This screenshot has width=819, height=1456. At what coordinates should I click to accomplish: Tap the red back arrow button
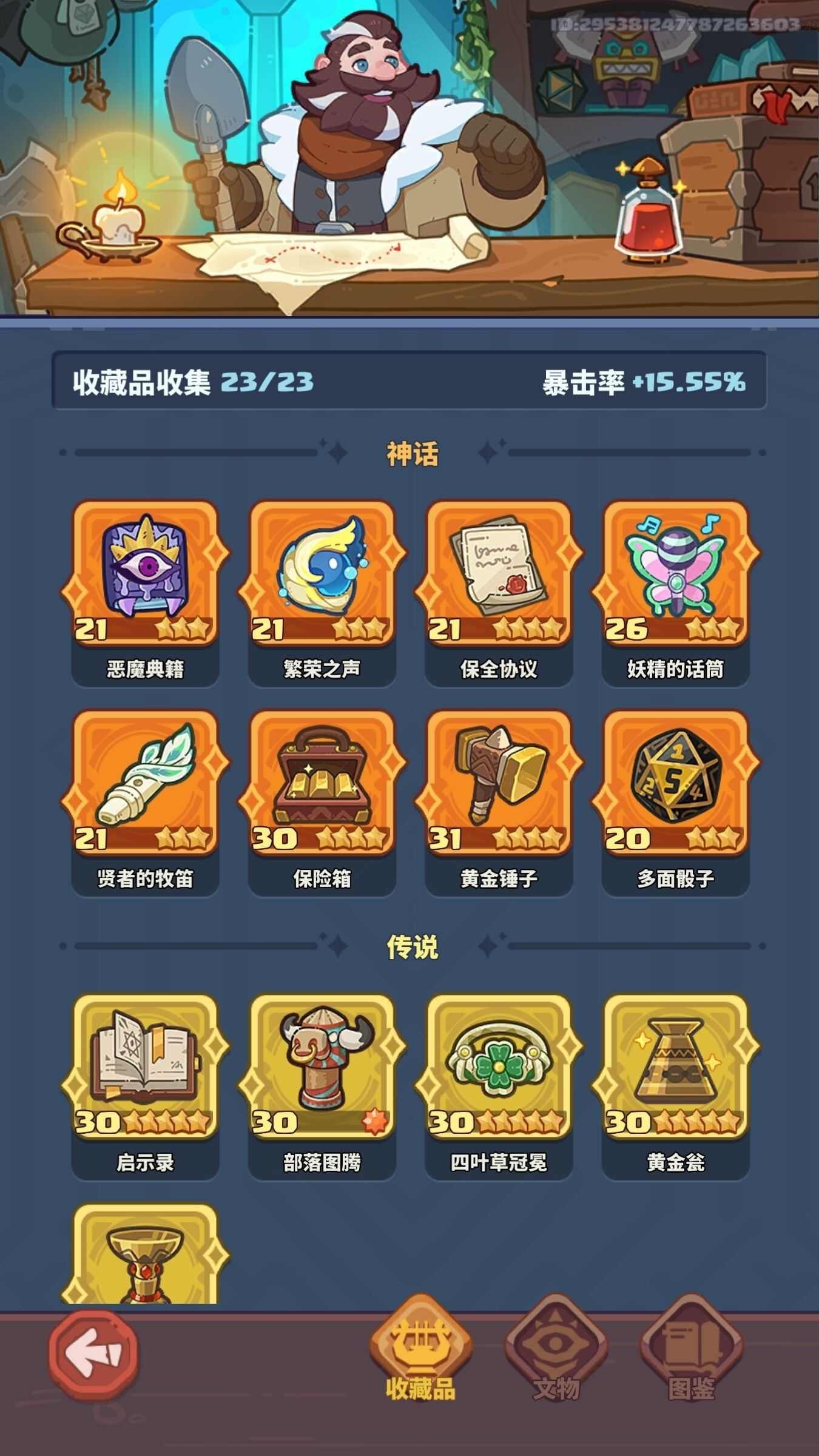[93, 1354]
